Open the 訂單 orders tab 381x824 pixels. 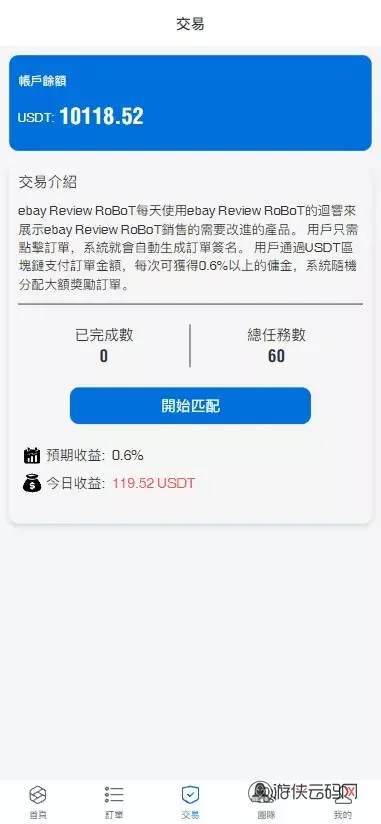click(x=114, y=802)
